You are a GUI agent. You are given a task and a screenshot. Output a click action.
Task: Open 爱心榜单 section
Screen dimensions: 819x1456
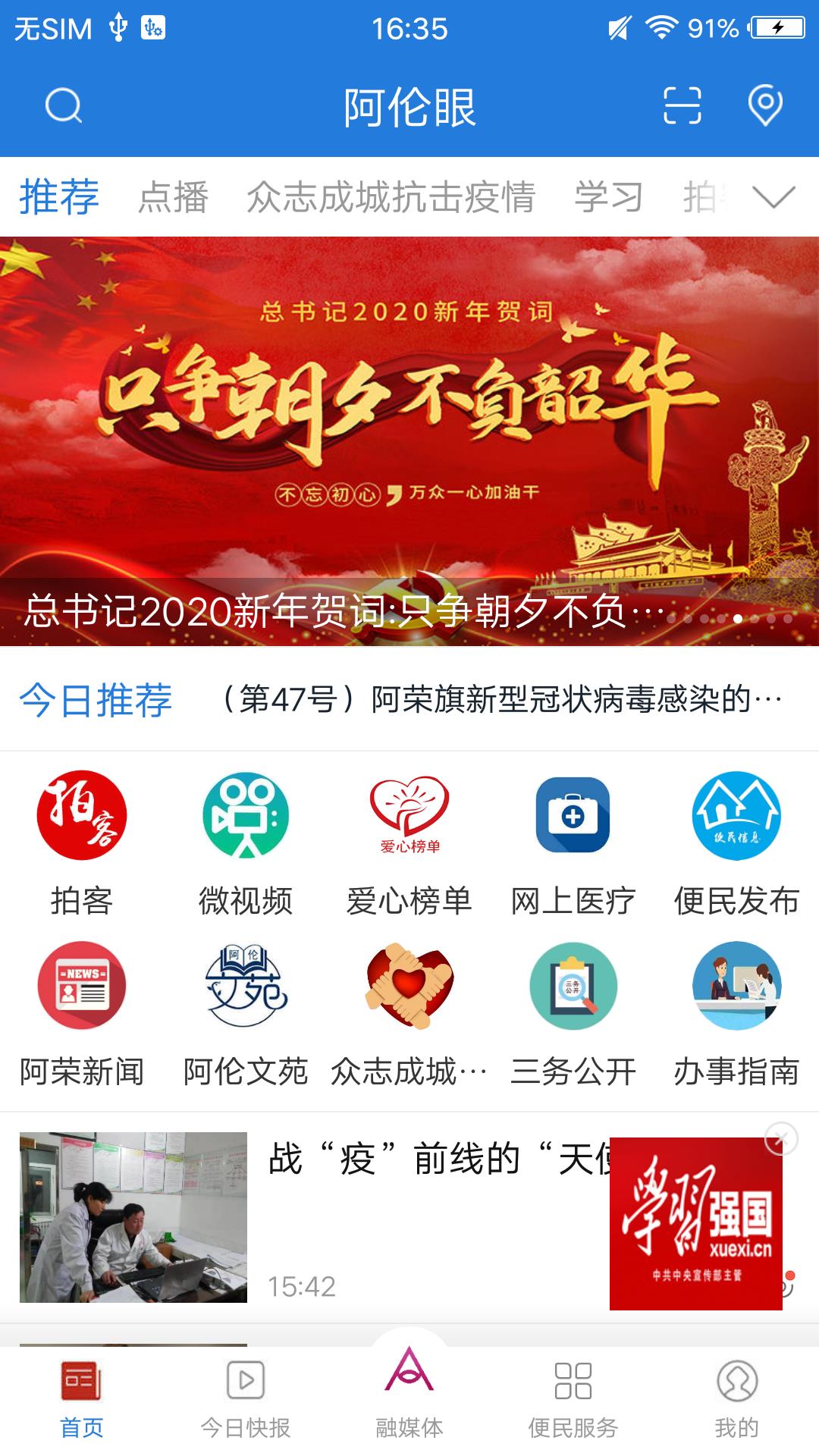409,842
